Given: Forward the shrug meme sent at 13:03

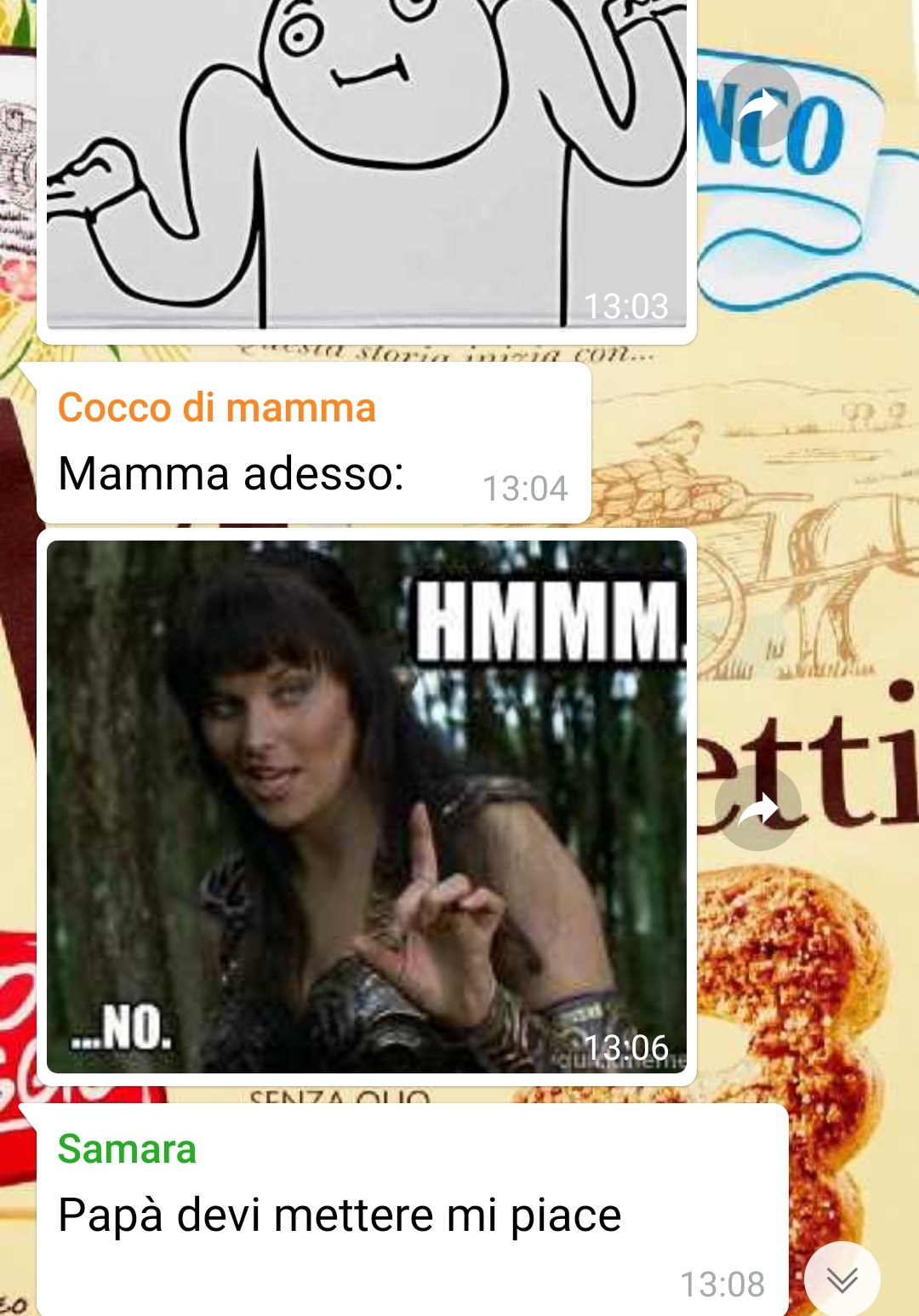Looking at the screenshot, I should (757, 104).
